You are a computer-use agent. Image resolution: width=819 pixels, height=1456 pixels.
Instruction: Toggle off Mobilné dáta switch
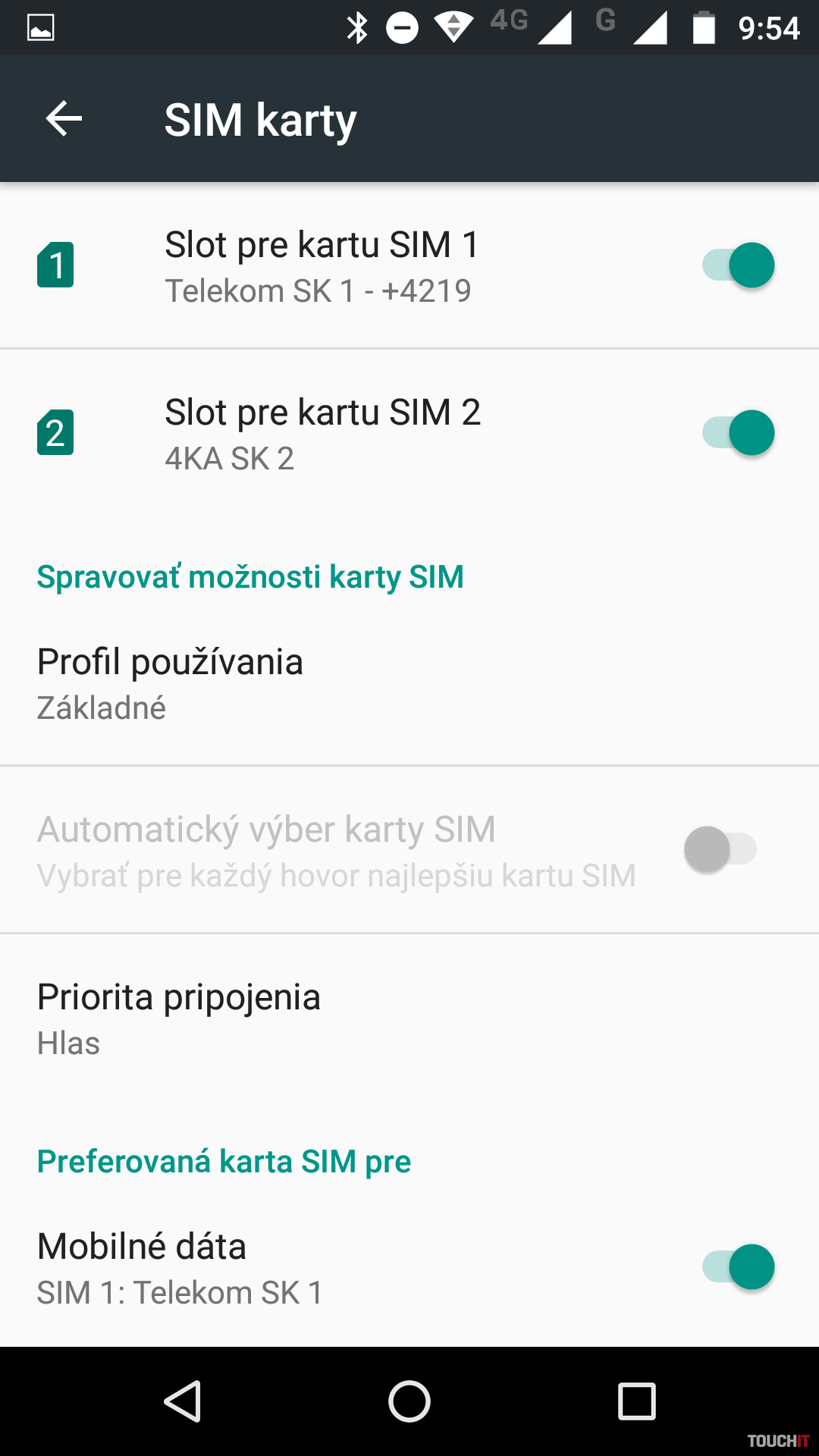739,1266
